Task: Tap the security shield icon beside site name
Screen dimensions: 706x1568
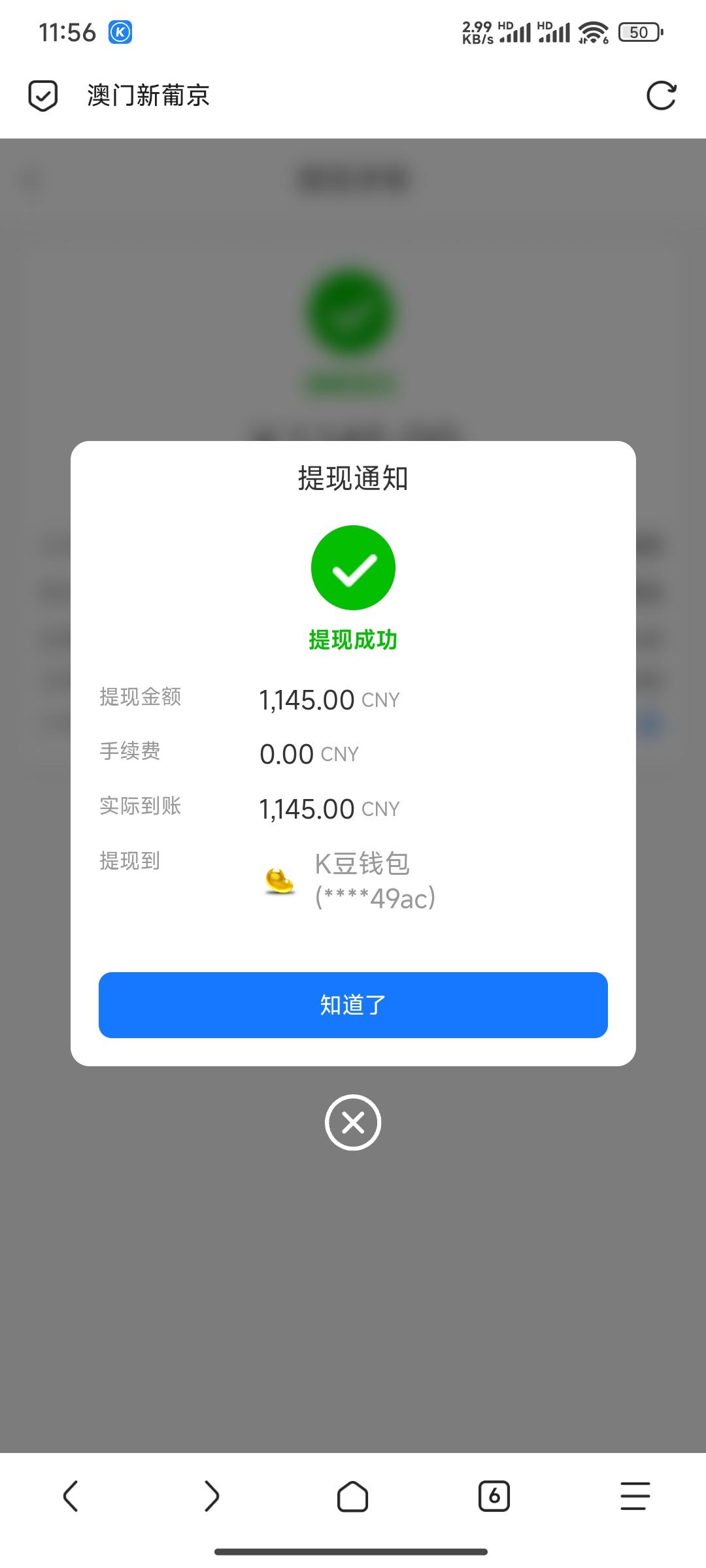Action: click(42, 96)
